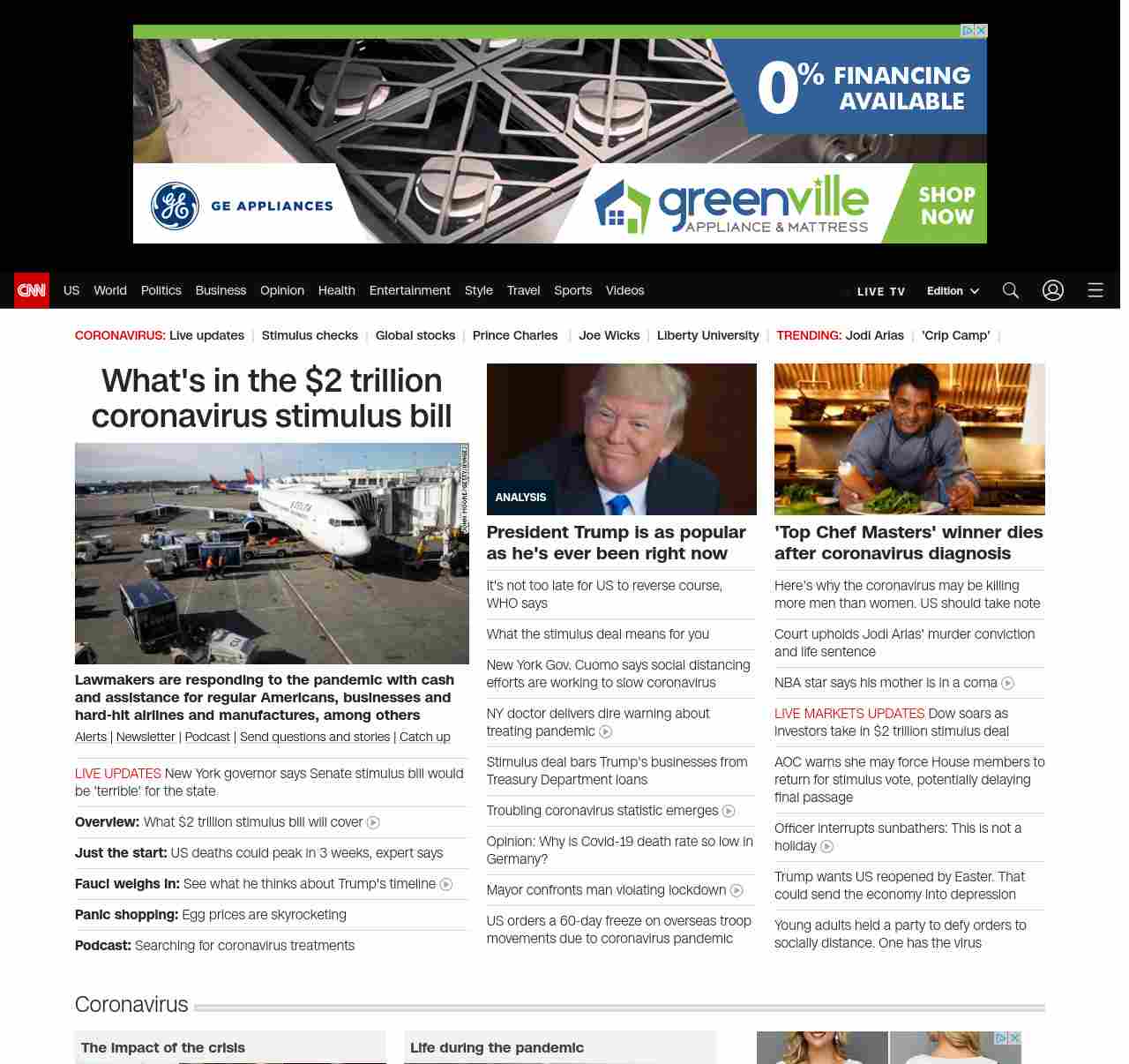Switch to the Politics section
The height and width of the screenshot is (1064, 1129).
161,290
